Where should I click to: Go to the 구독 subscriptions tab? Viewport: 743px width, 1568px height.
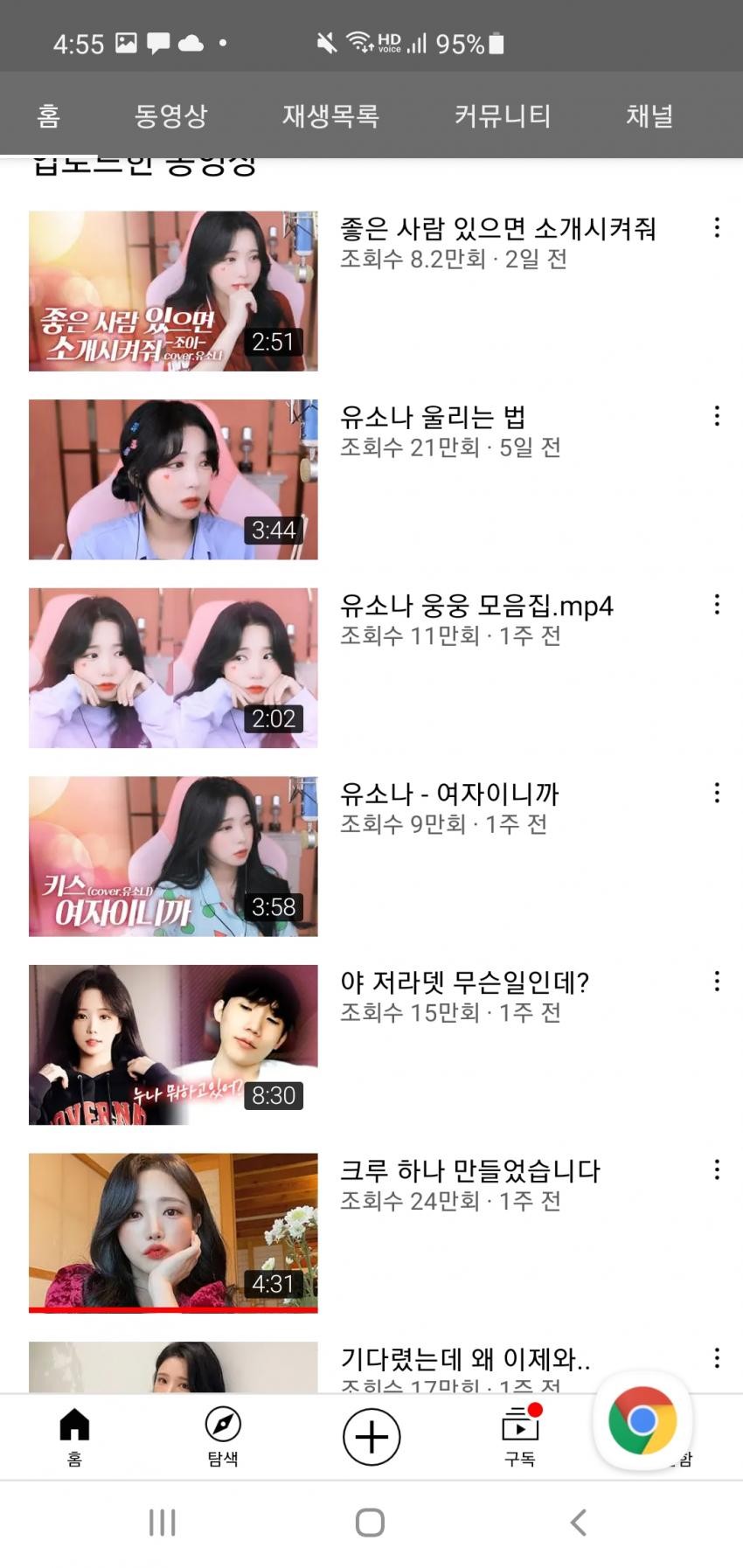(x=520, y=1436)
